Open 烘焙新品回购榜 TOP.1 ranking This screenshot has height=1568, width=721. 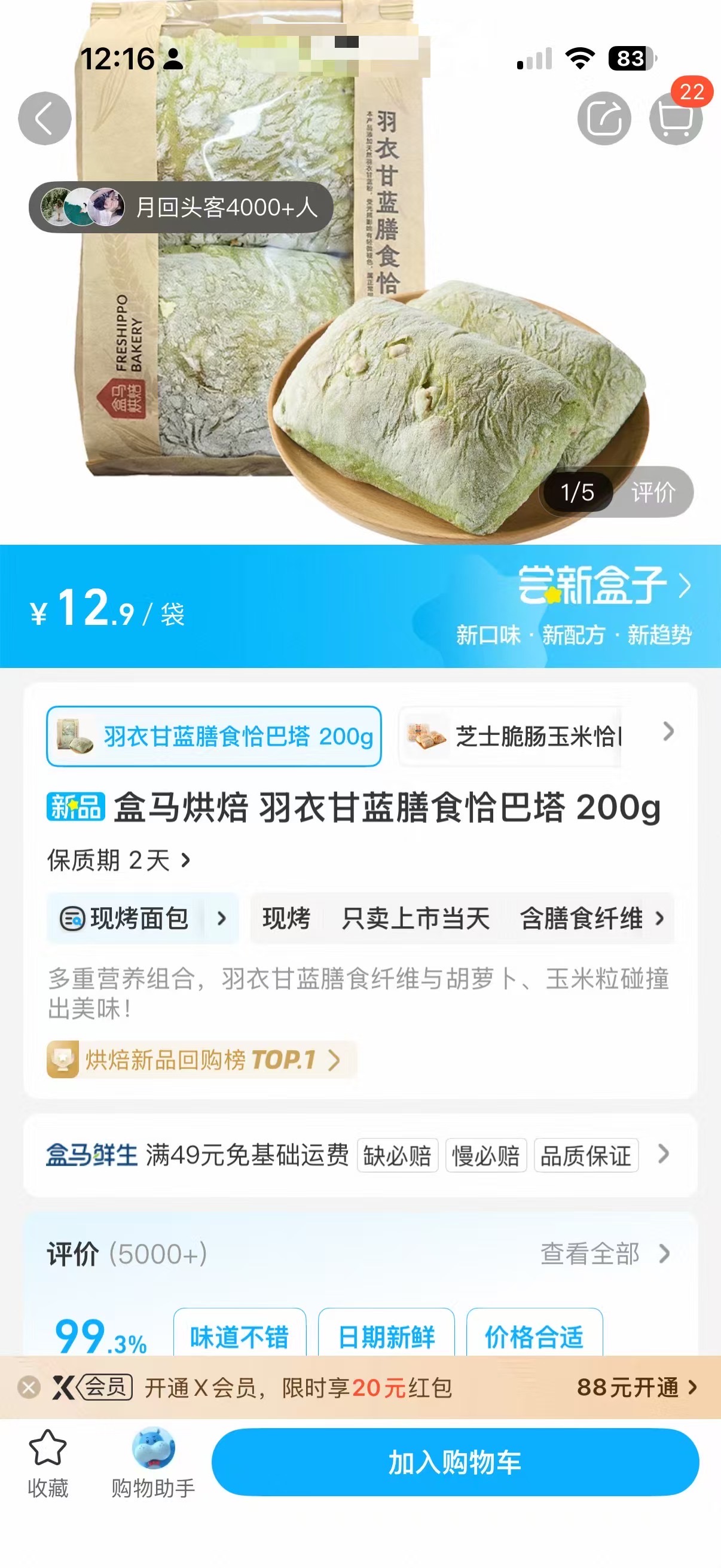201,1060
